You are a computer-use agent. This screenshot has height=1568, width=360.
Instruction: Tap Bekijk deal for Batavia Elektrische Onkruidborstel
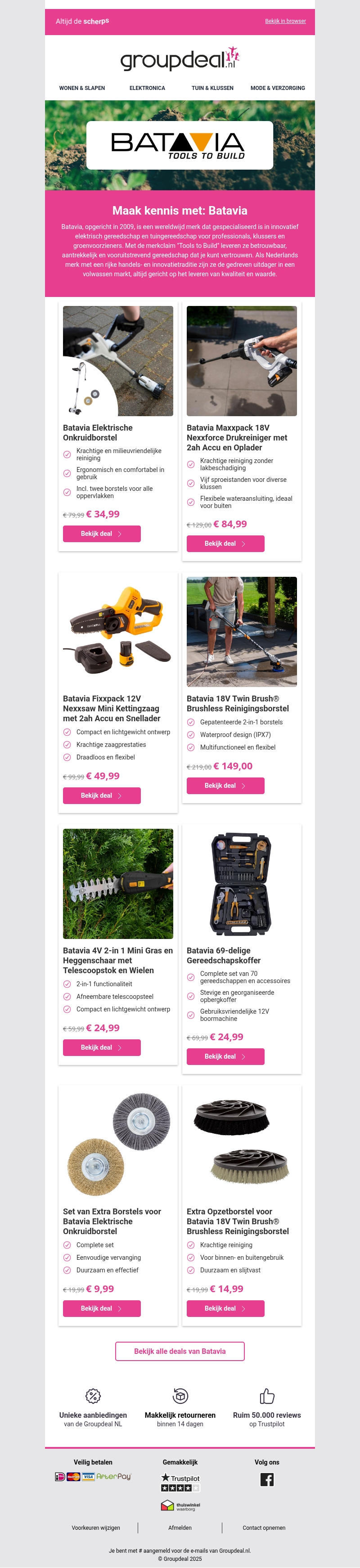click(102, 534)
